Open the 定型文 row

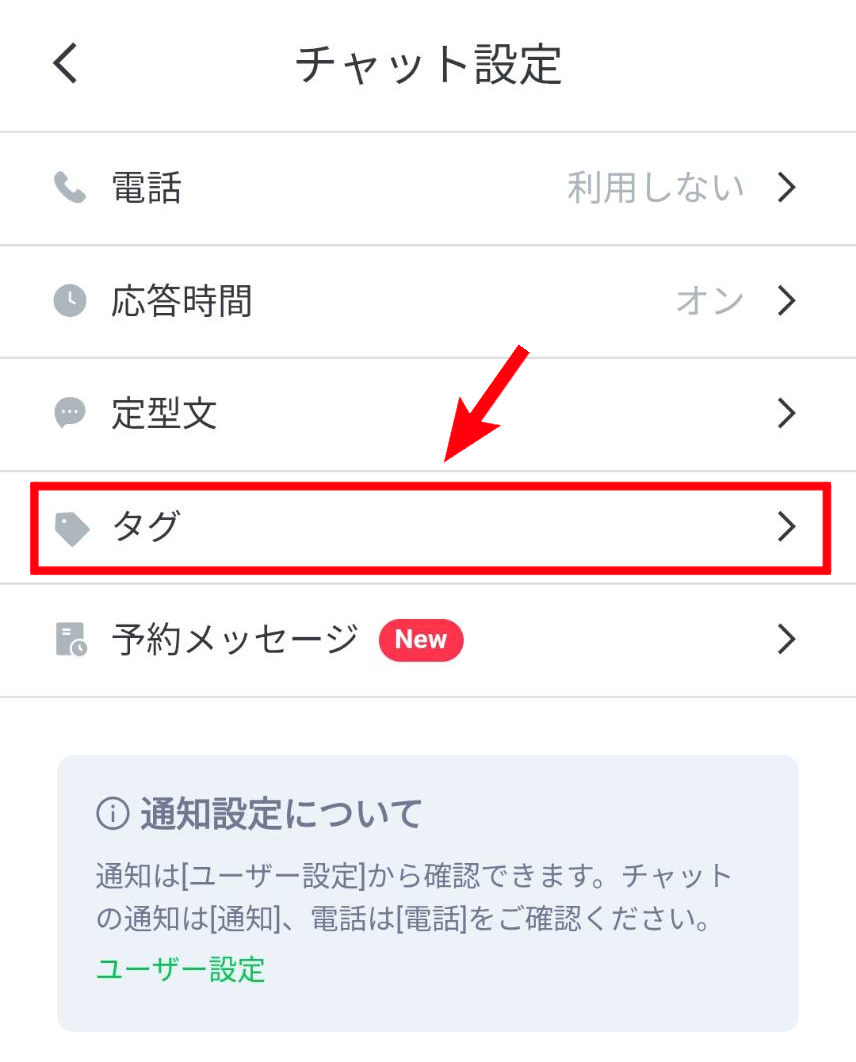(428, 414)
